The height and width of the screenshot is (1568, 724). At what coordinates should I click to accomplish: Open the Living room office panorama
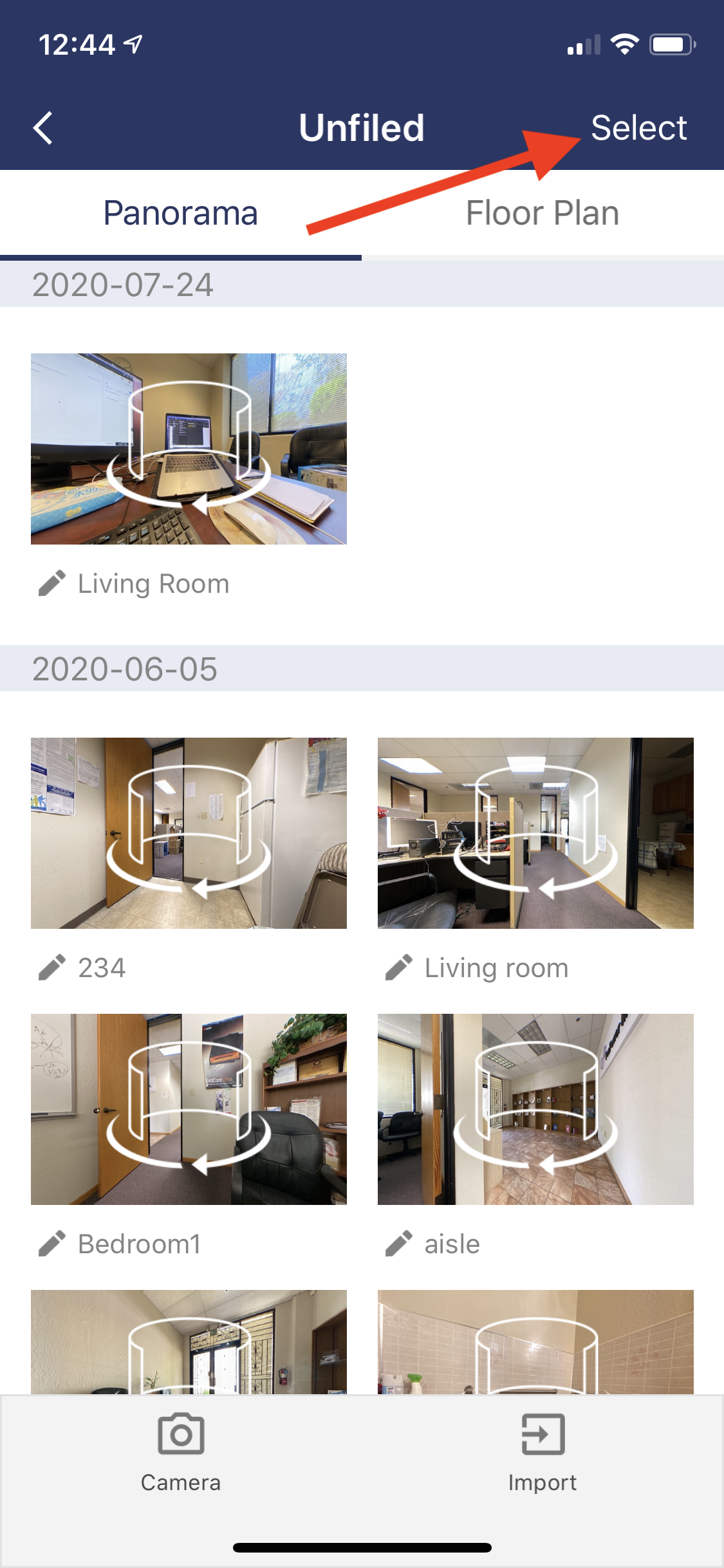[535, 833]
